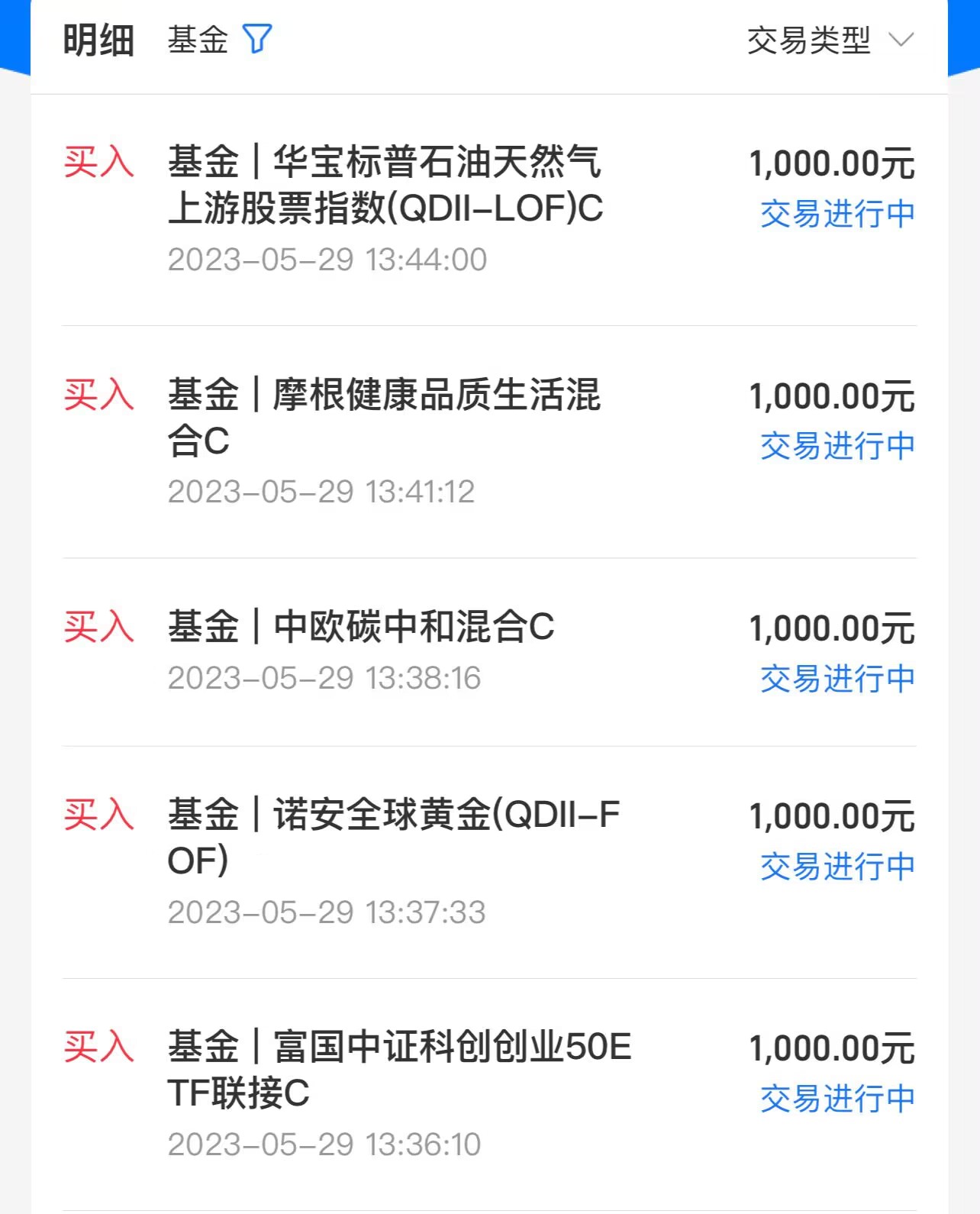Open 交易进行中 status of 华宝标普石油天然气 fund

click(x=837, y=215)
